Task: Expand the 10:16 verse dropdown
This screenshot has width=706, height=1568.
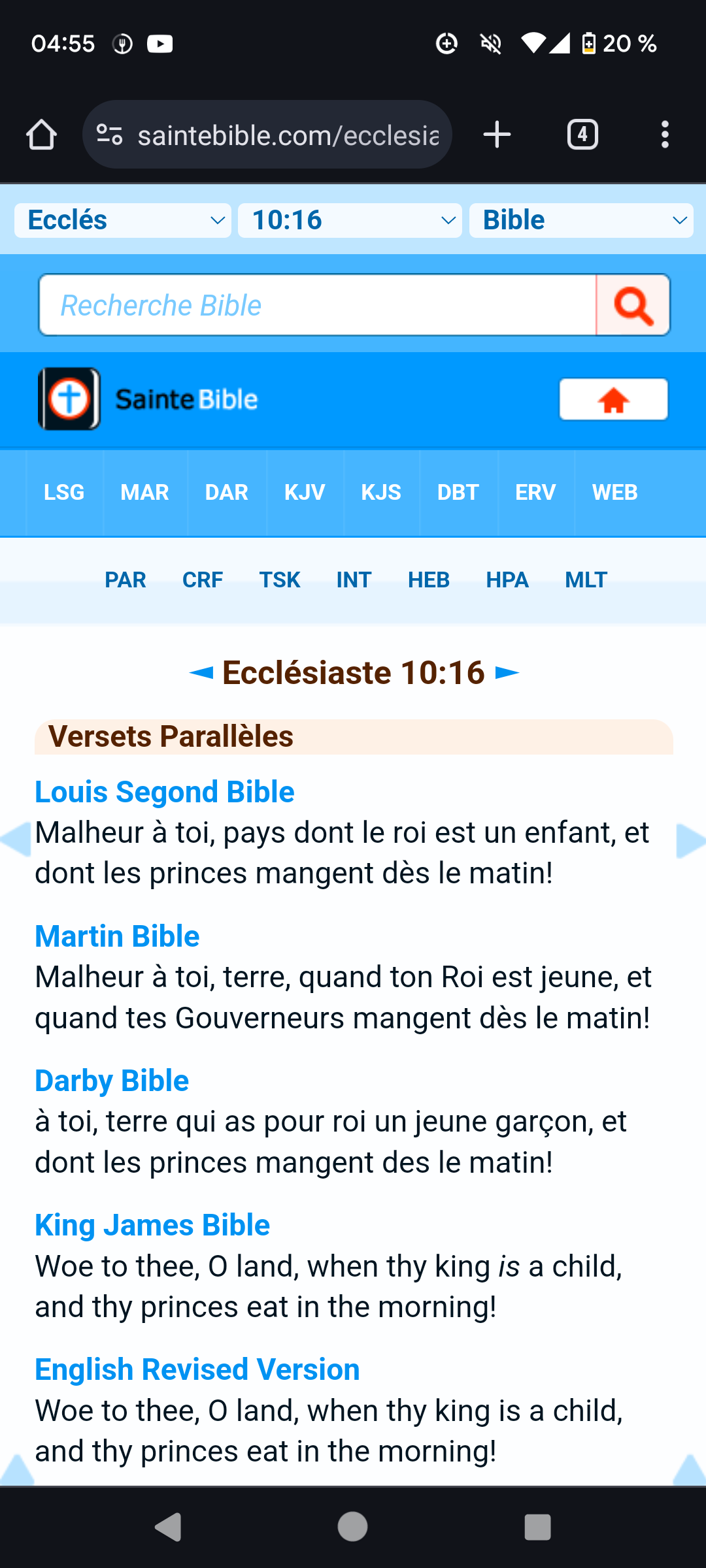Action: click(350, 220)
